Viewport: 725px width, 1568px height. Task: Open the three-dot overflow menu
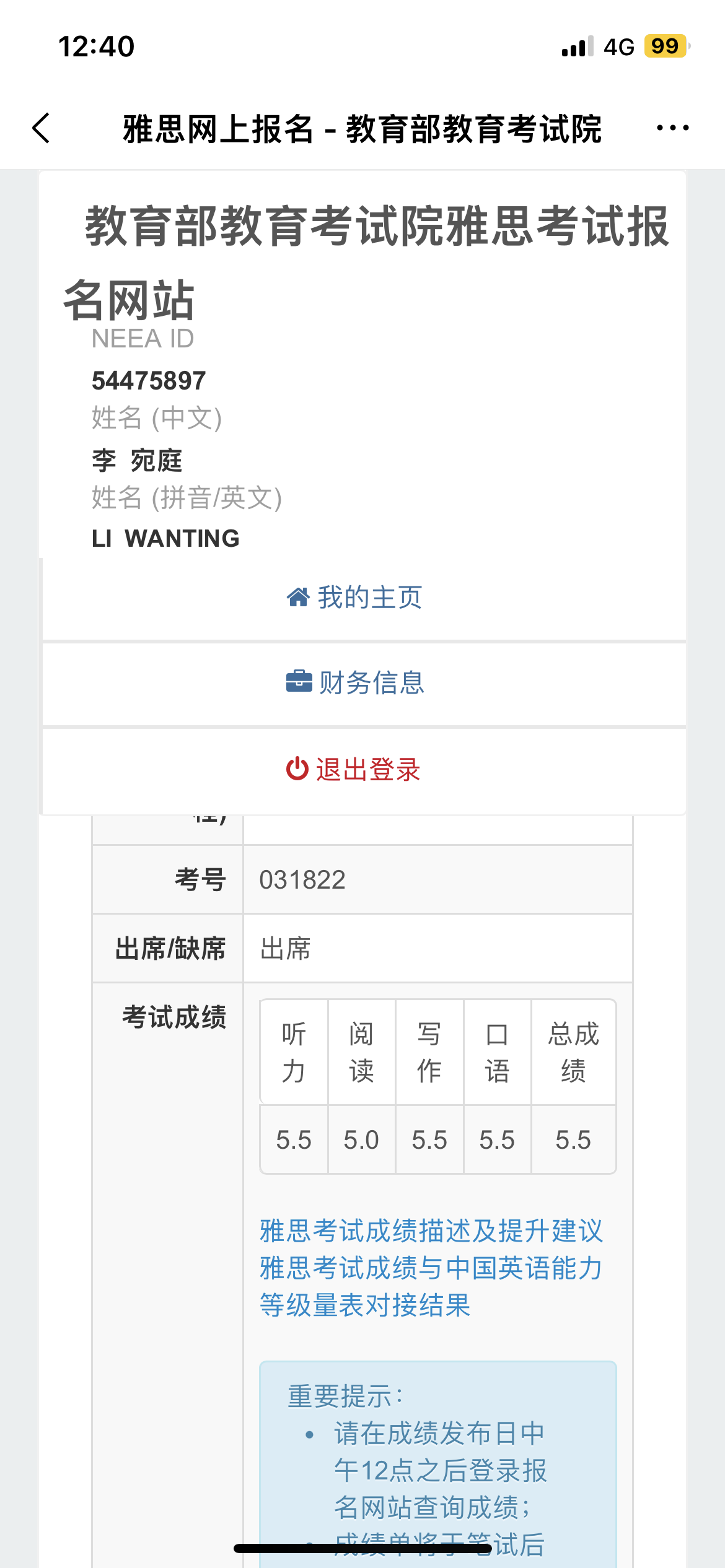672,128
